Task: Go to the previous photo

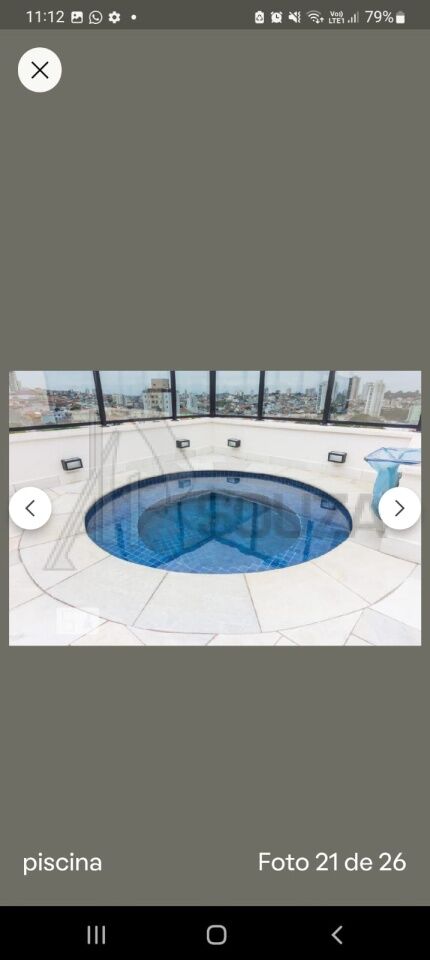Action: [30, 508]
